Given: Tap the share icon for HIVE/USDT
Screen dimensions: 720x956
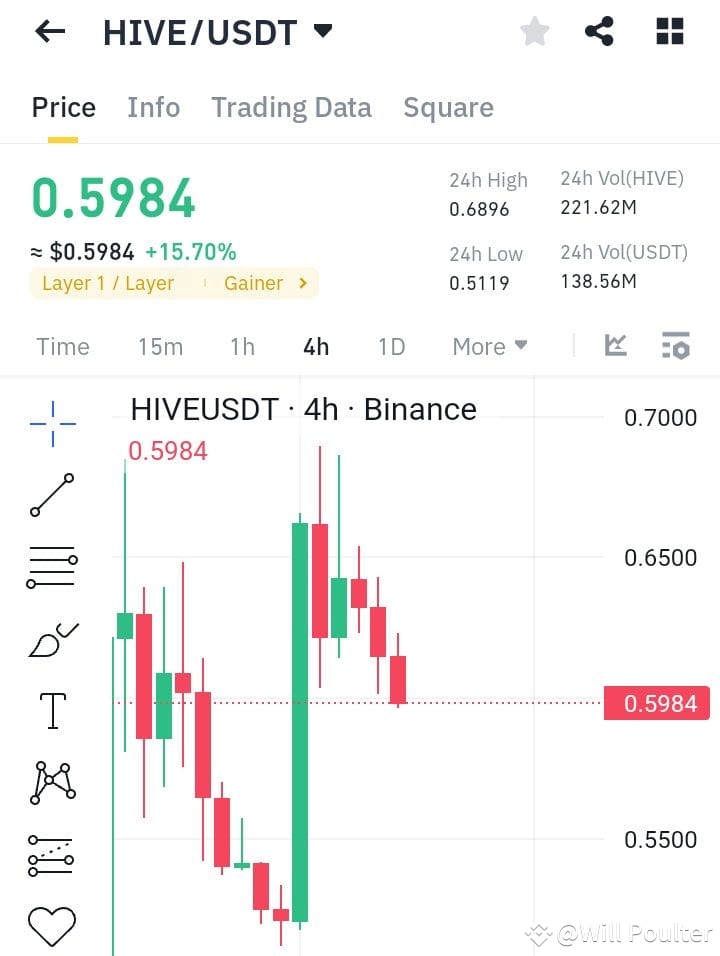Looking at the screenshot, I should (600, 31).
